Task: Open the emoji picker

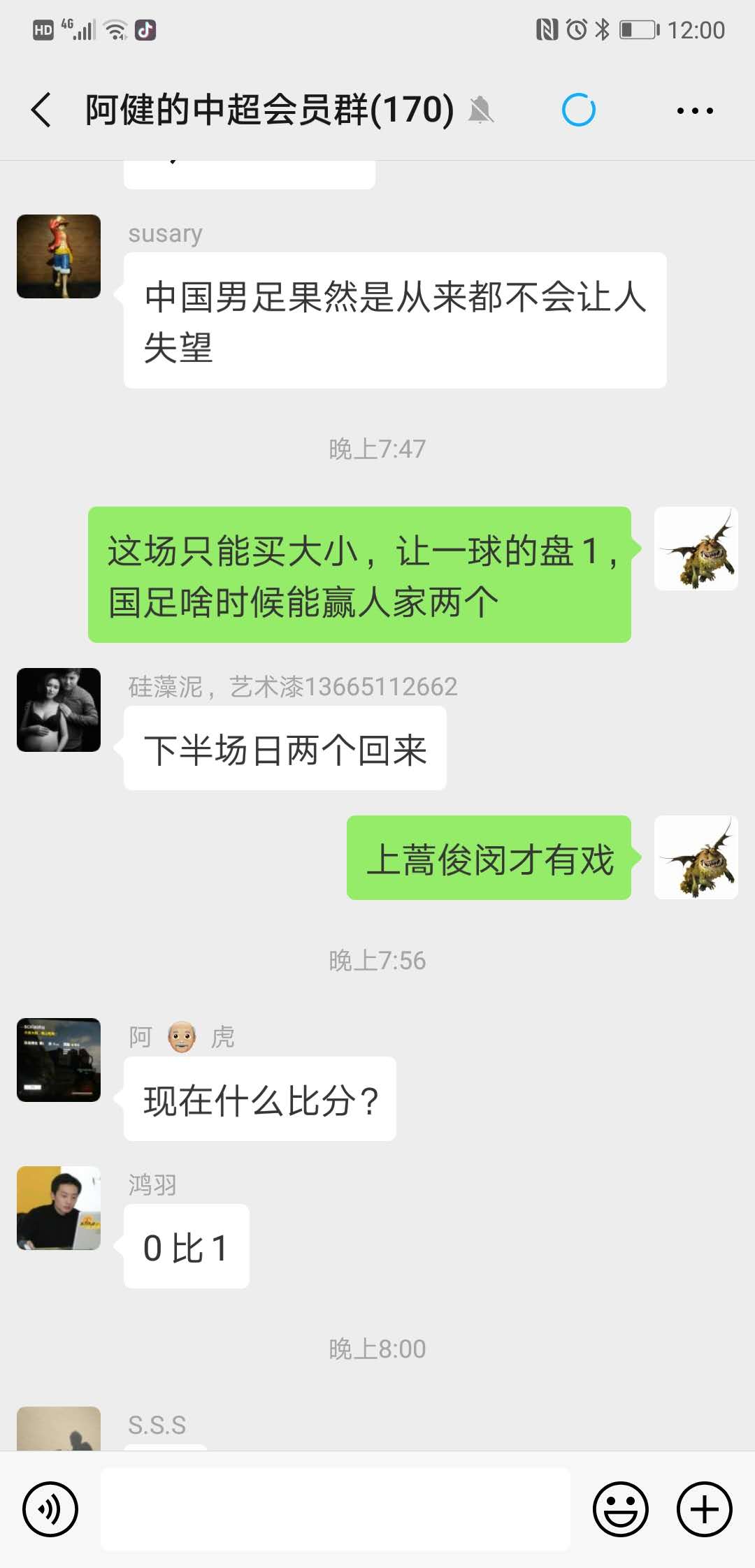Action: tap(621, 1509)
